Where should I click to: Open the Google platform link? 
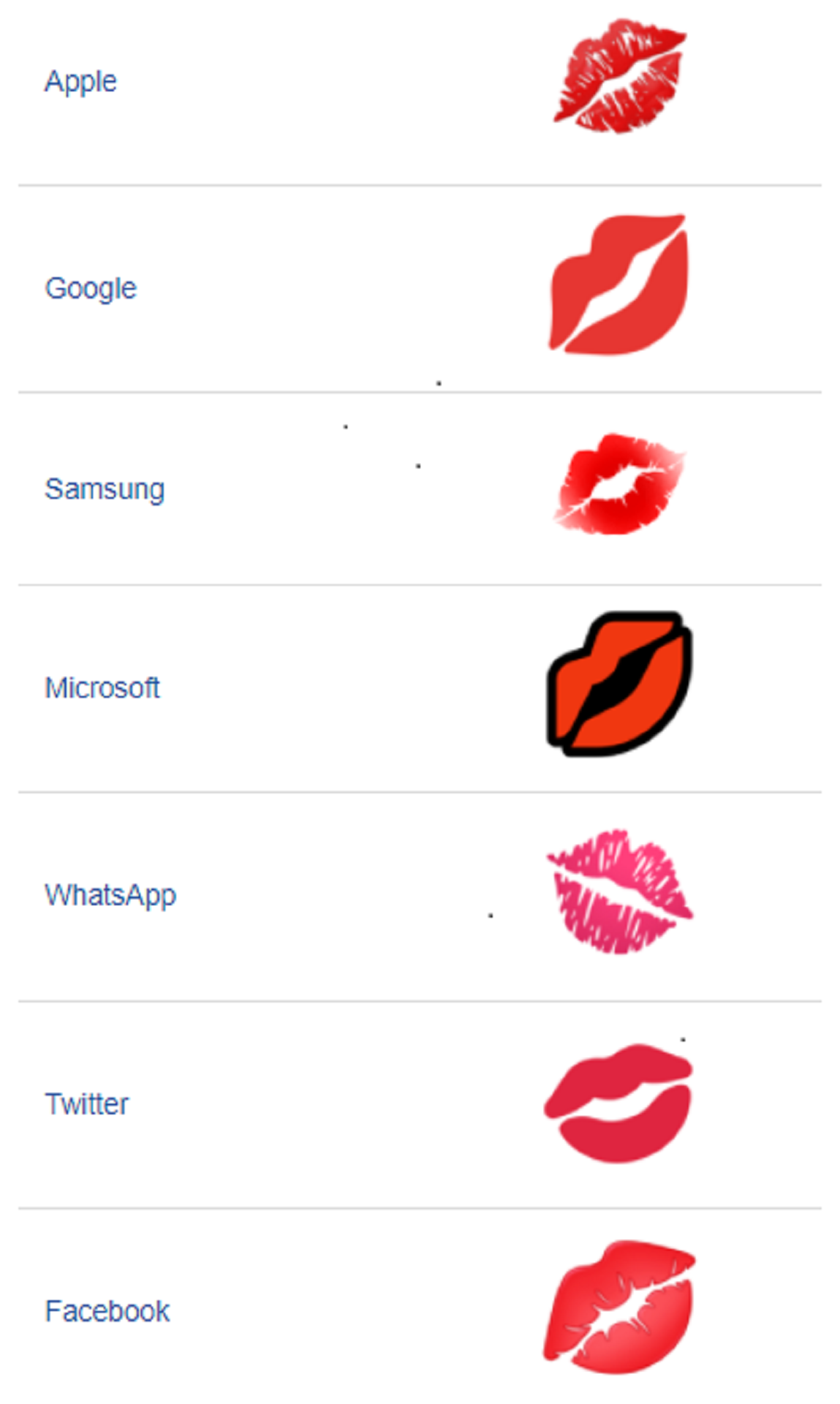pos(91,289)
